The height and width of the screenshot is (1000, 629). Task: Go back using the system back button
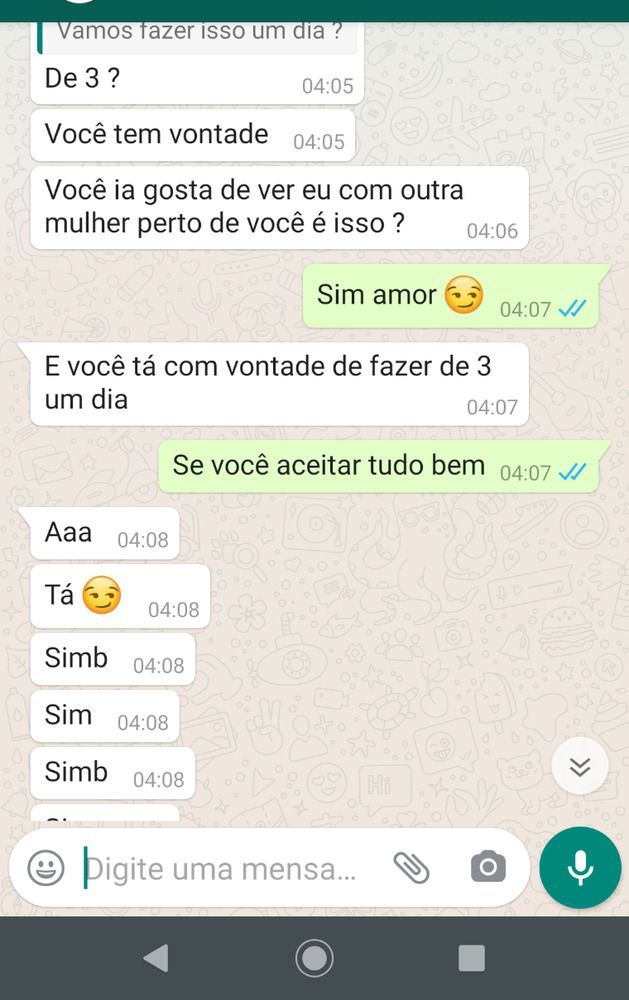tap(155, 958)
